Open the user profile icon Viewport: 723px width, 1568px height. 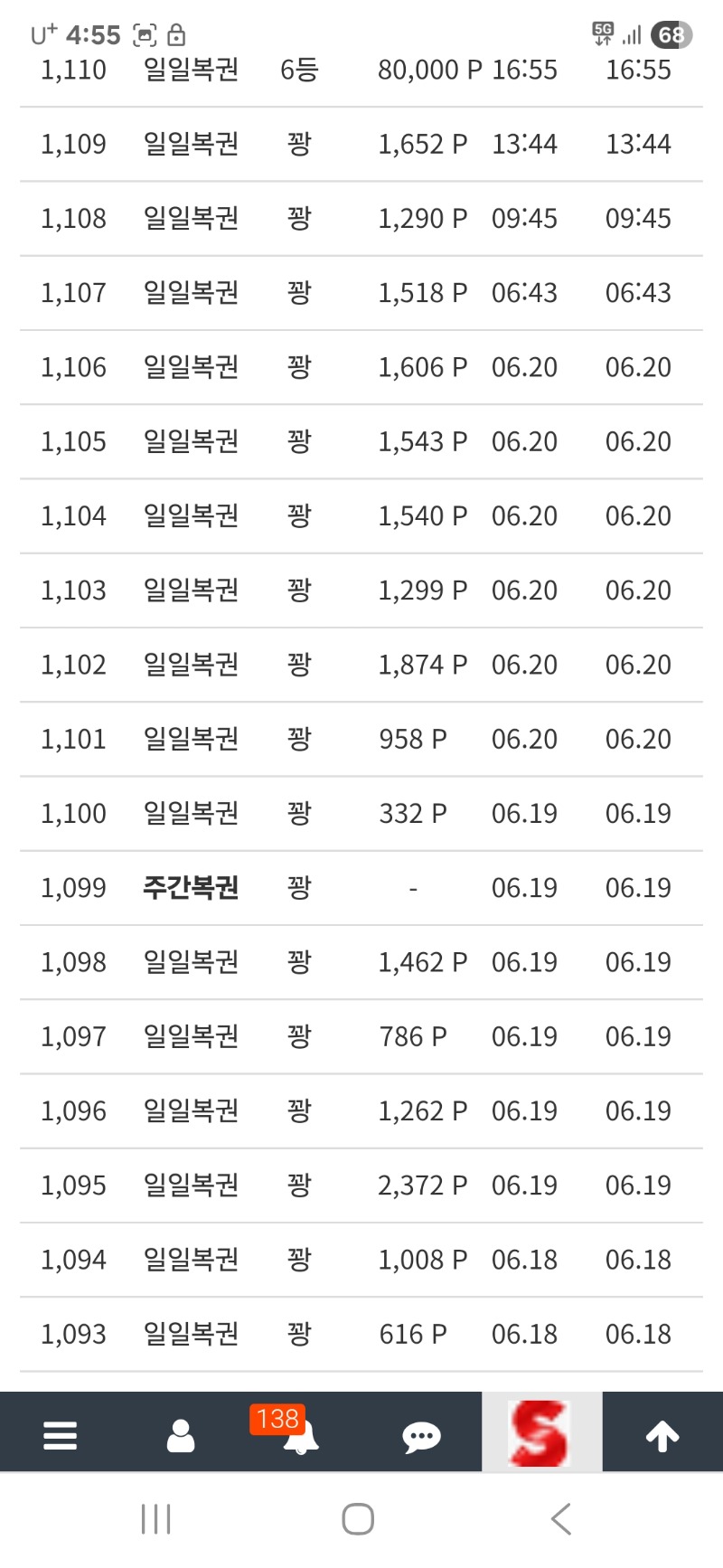(x=181, y=1435)
